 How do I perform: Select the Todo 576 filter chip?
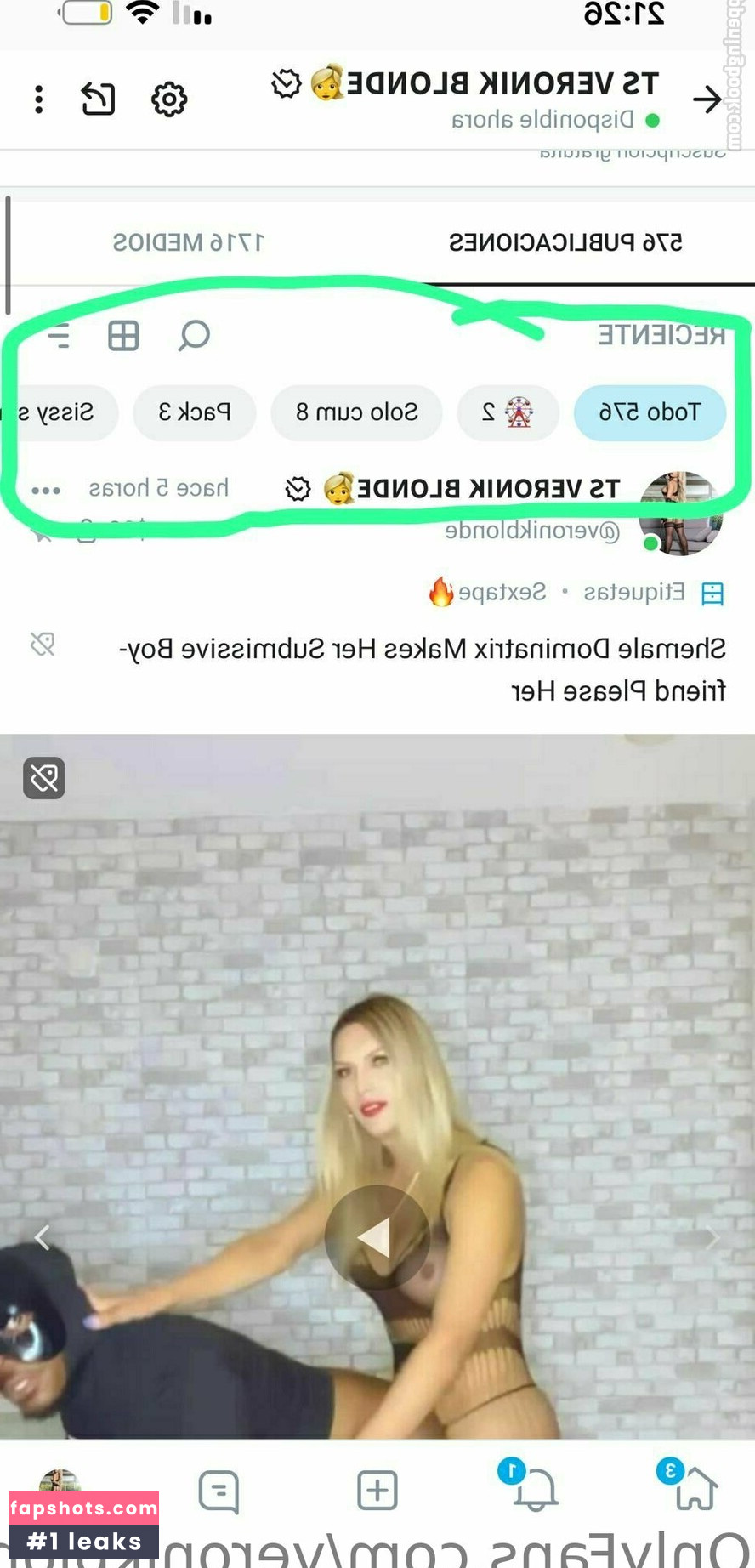[650, 412]
